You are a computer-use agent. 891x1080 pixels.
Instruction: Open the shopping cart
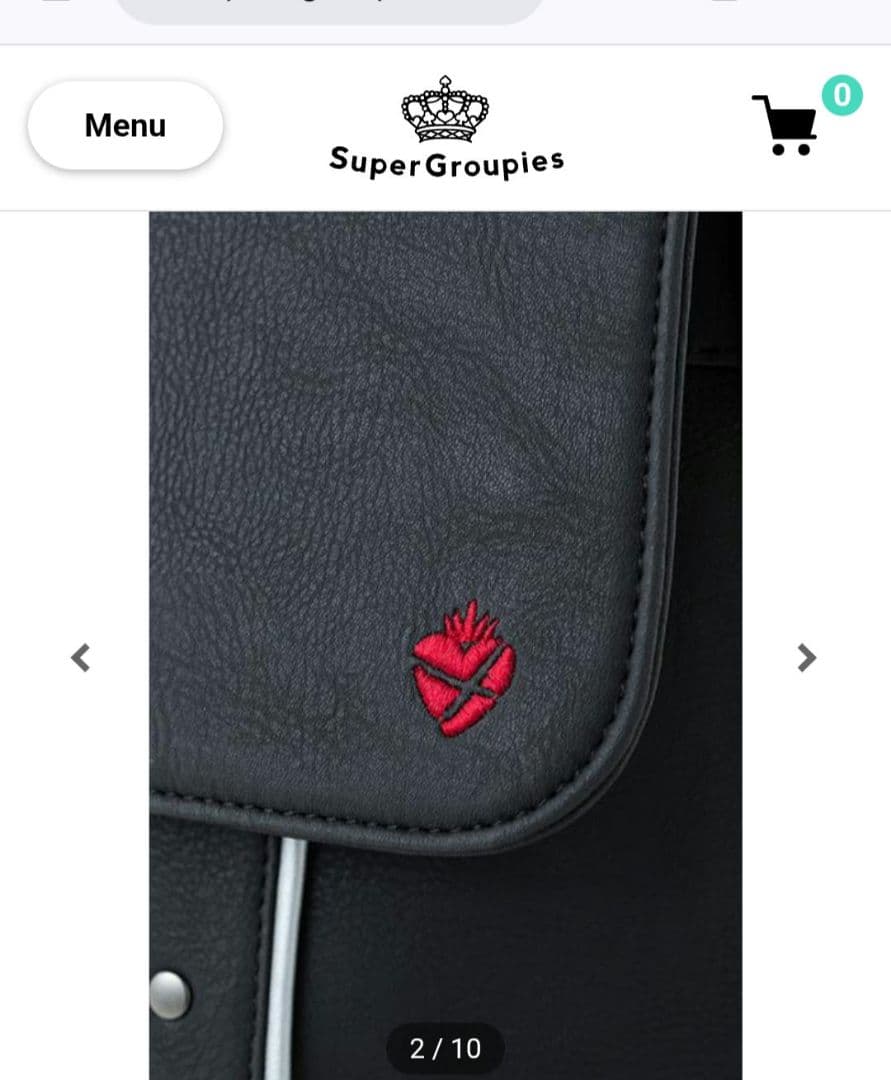tap(786, 124)
